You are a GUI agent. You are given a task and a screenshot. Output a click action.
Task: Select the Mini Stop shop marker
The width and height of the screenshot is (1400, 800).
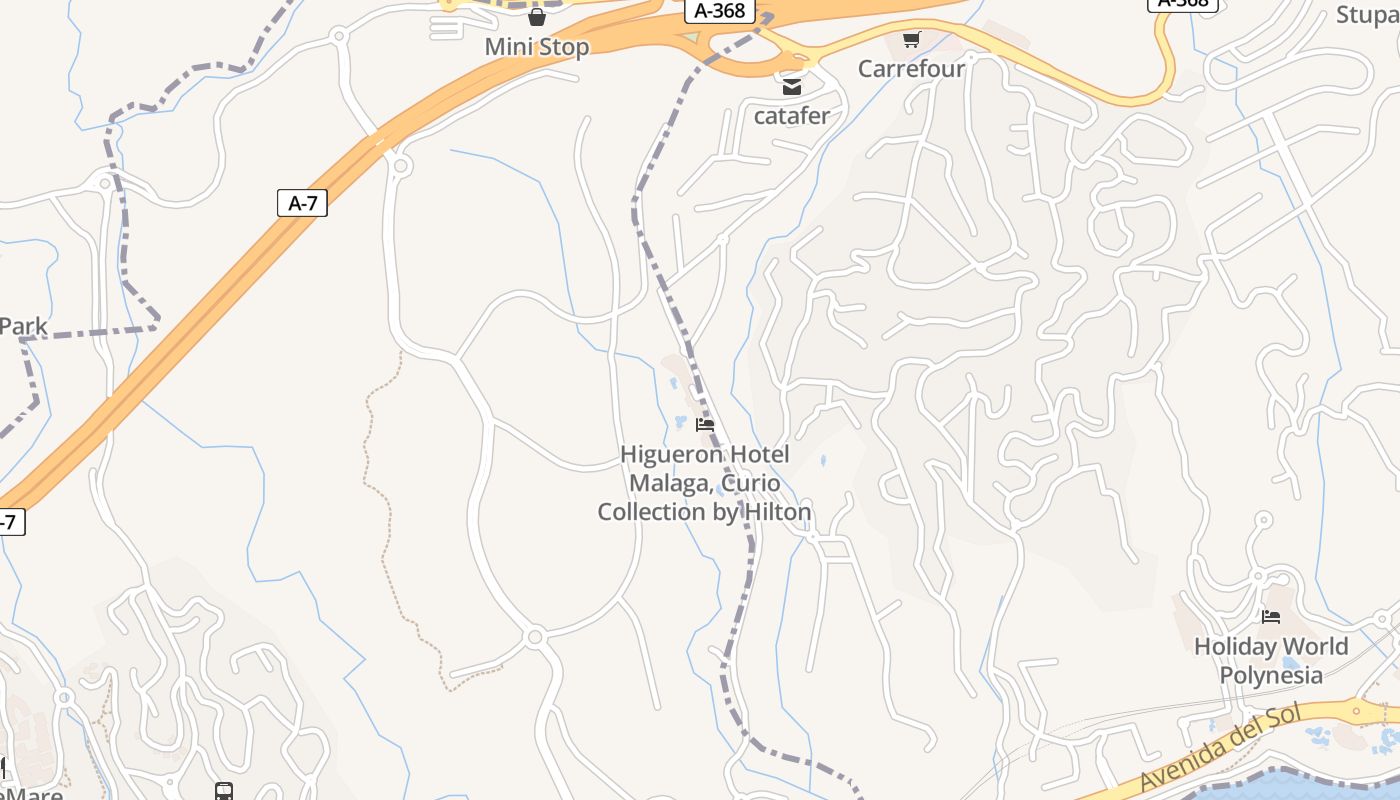coord(537,17)
